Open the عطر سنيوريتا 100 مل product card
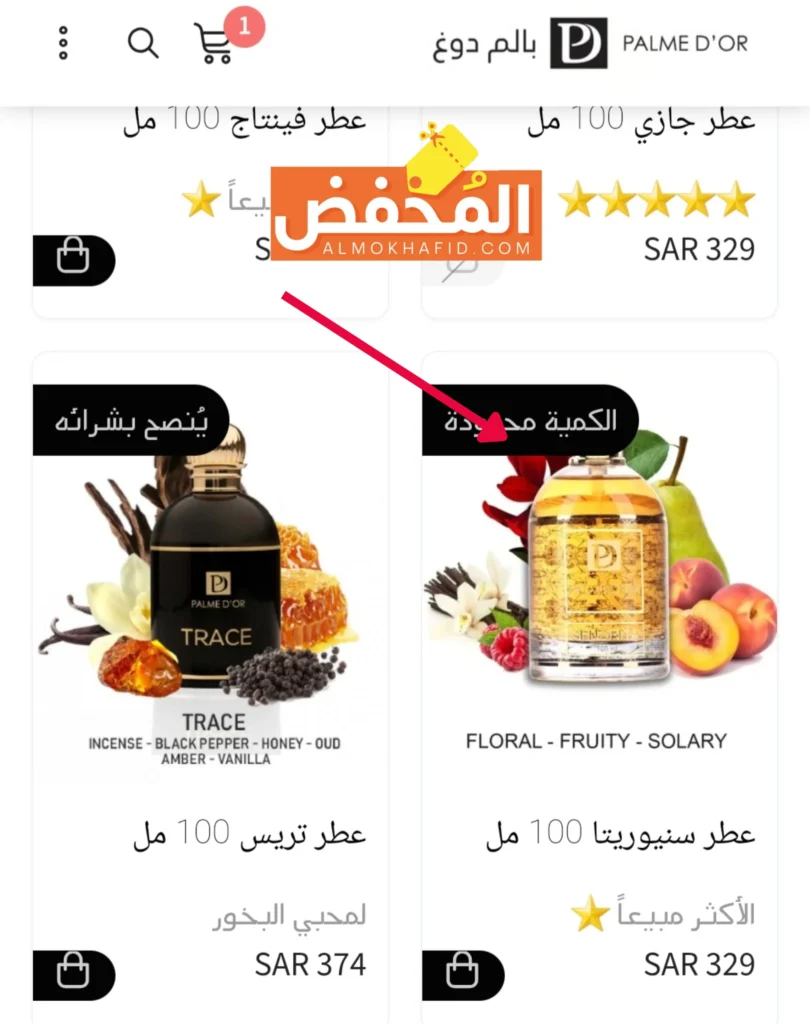This screenshot has height=1024, width=810. tap(620, 834)
